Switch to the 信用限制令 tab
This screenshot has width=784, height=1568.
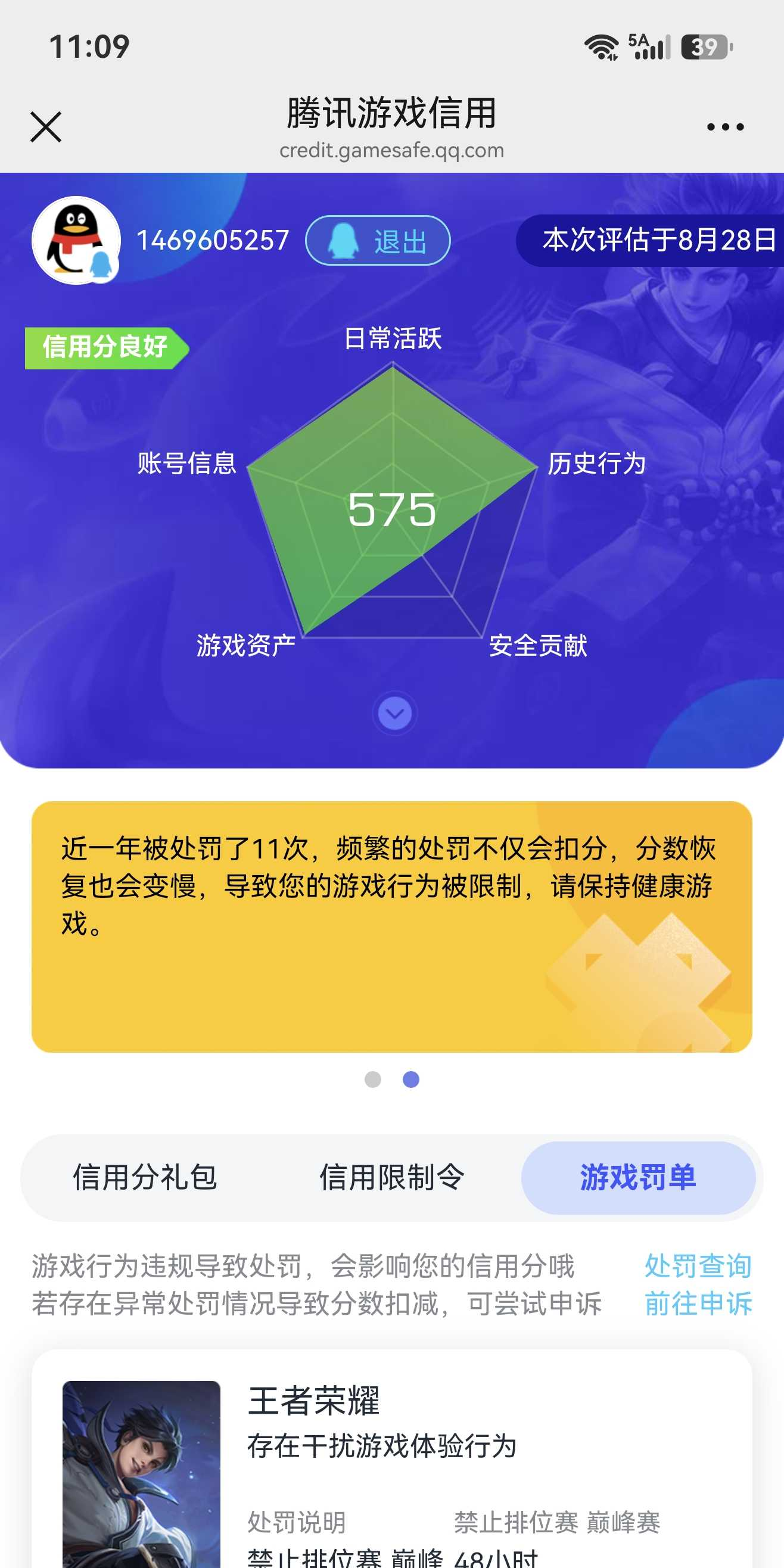pyautogui.click(x=392, y=1177)
